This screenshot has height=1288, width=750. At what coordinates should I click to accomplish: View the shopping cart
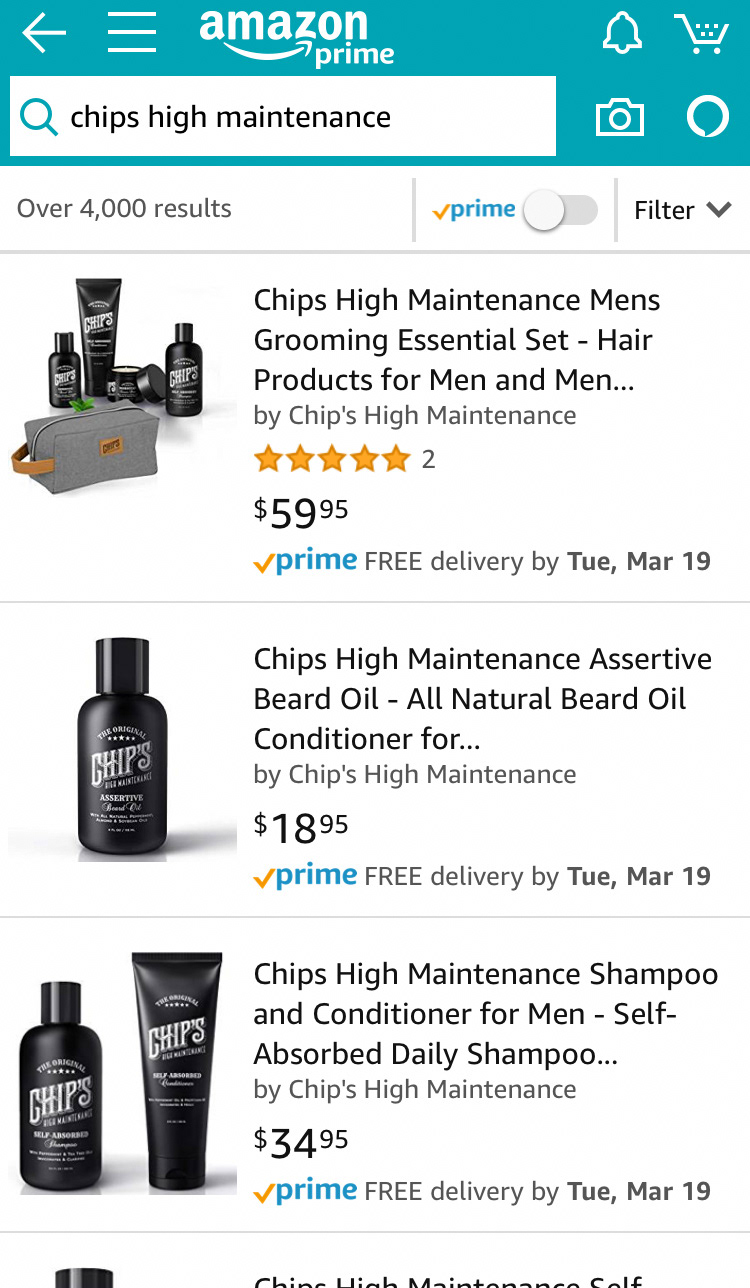[x=701, y=33]
